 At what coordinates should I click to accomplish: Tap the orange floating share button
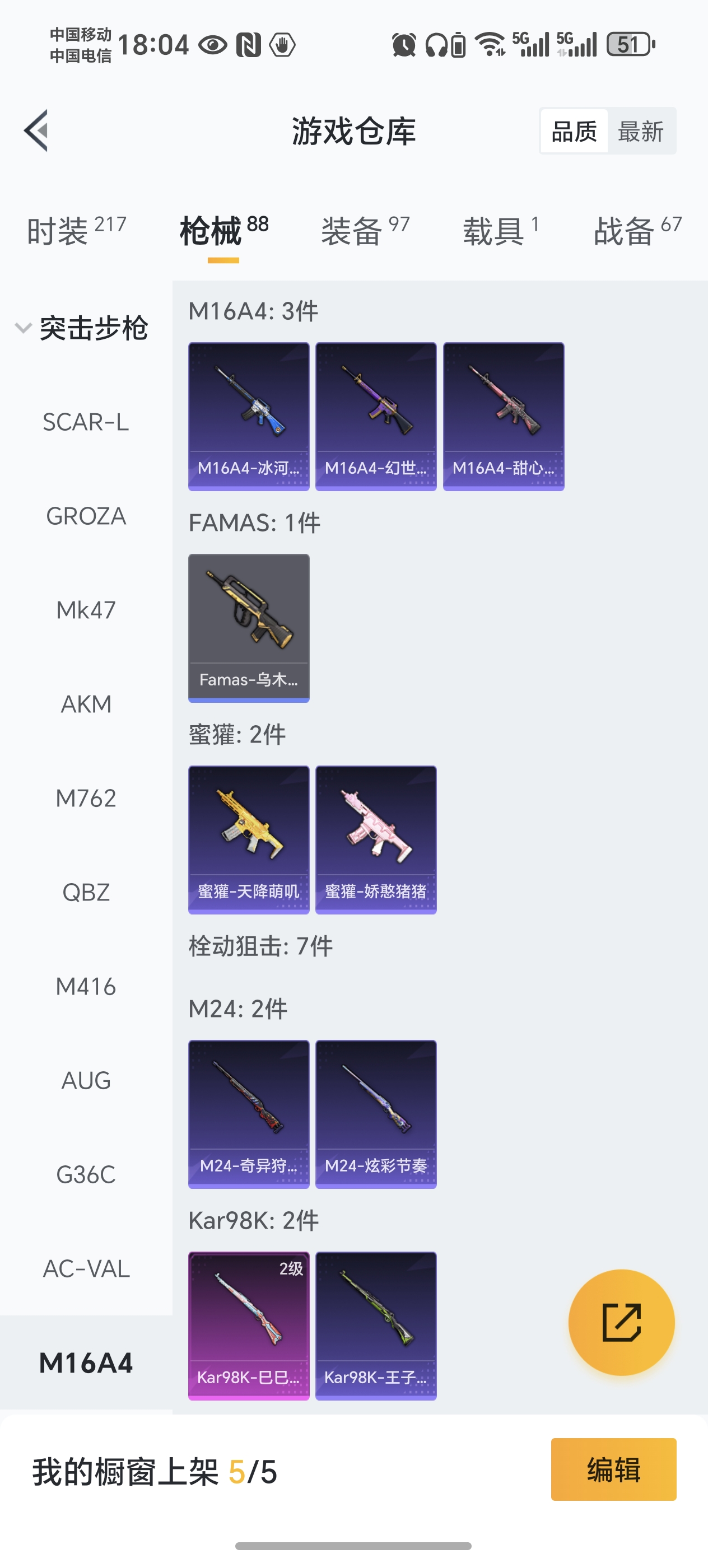621,1322
